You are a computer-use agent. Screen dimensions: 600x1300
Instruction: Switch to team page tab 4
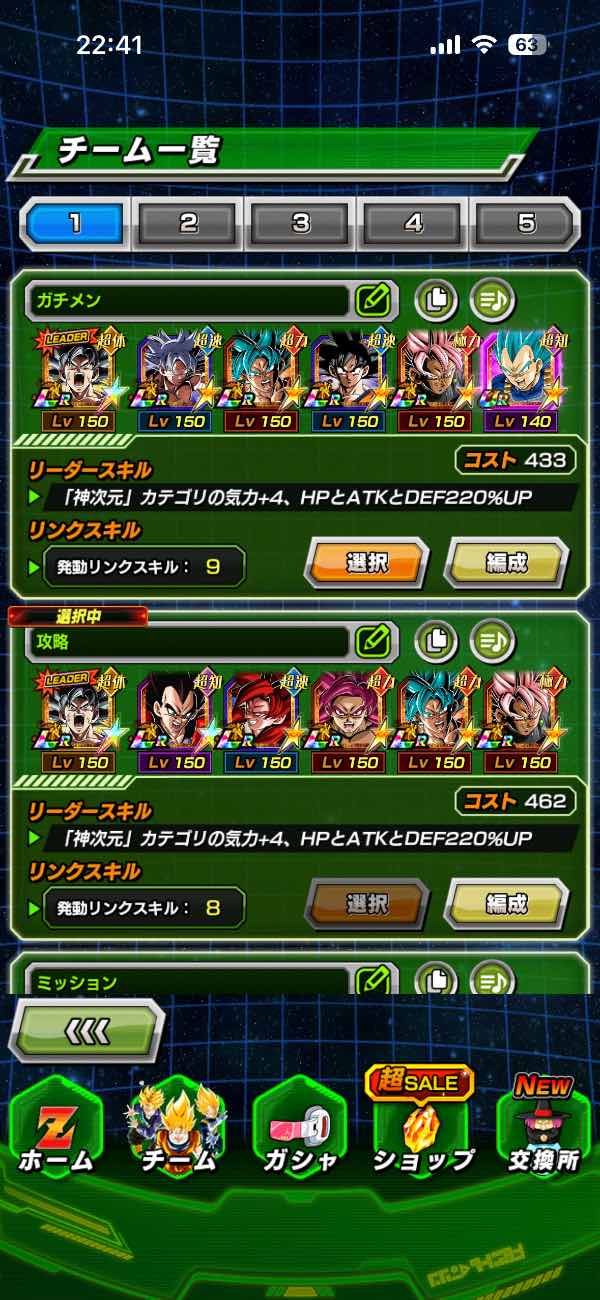coord(414,223)
